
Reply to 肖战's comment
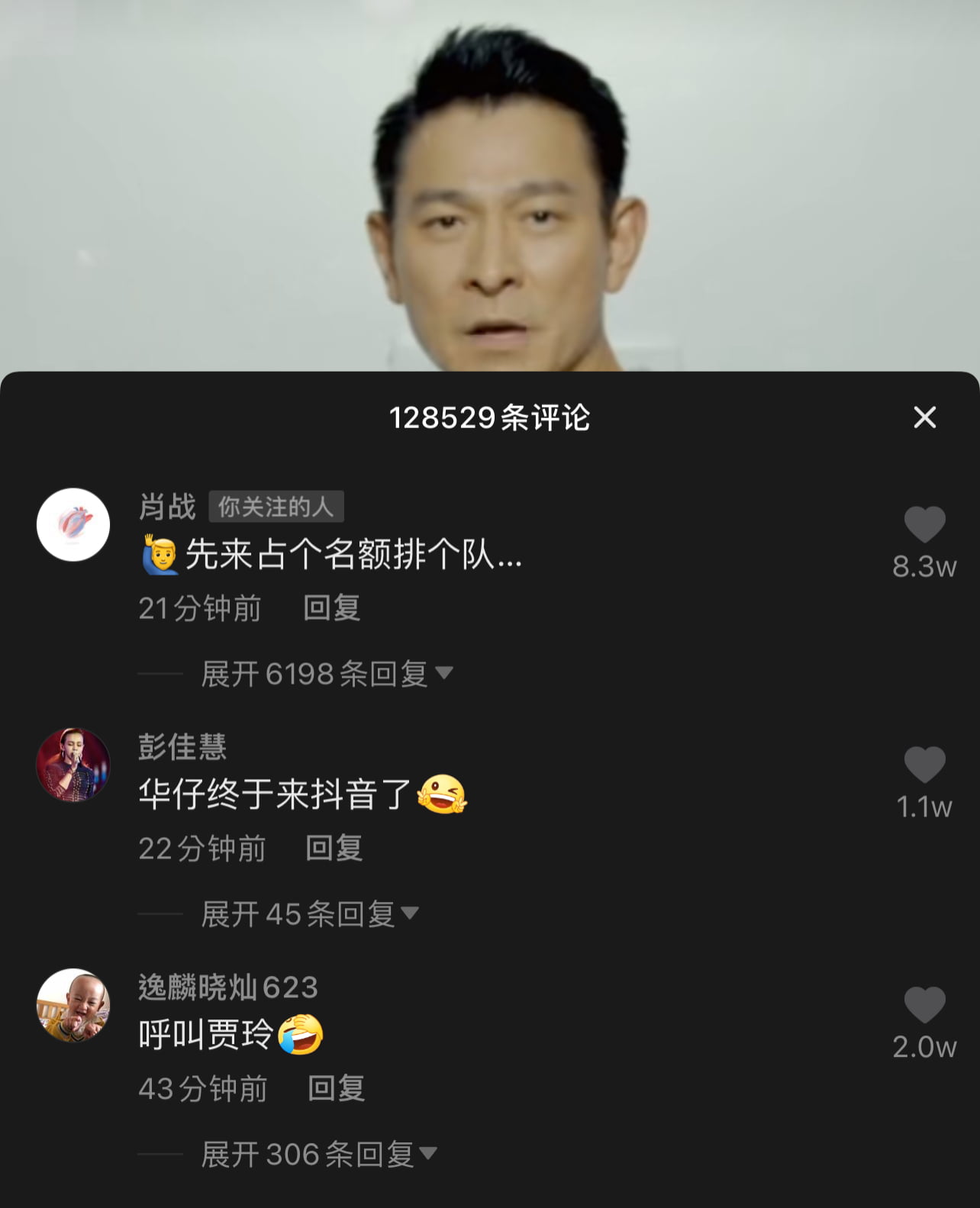[331, 608]
